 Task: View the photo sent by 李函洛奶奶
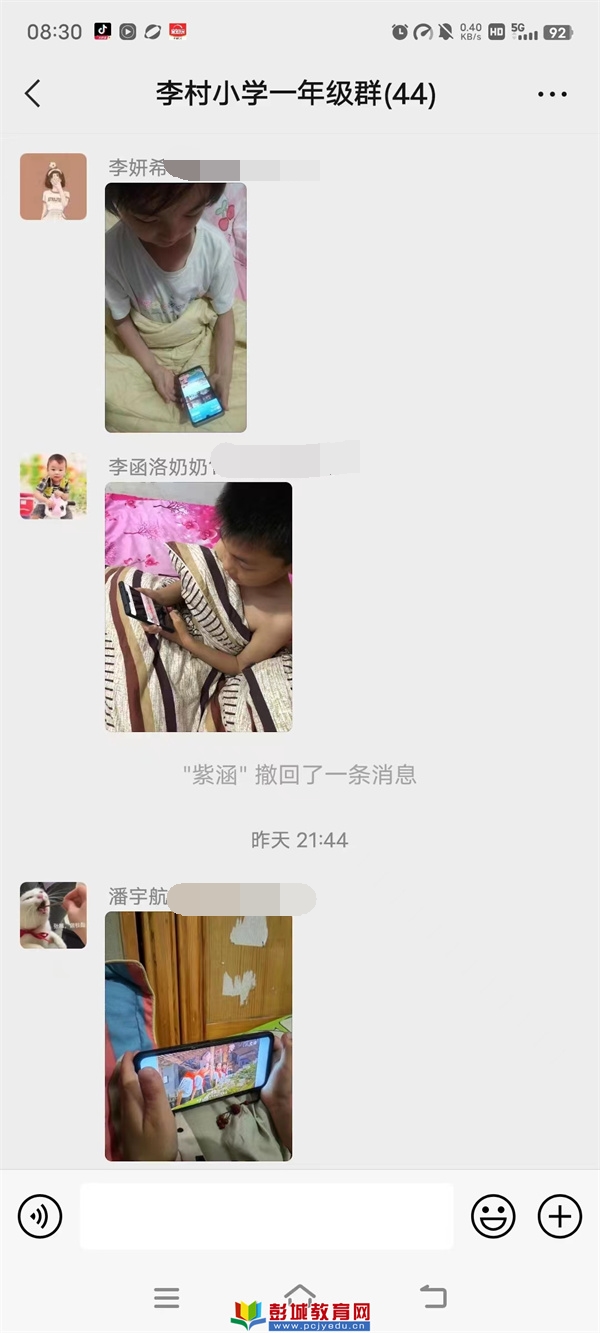pos(198,607)
